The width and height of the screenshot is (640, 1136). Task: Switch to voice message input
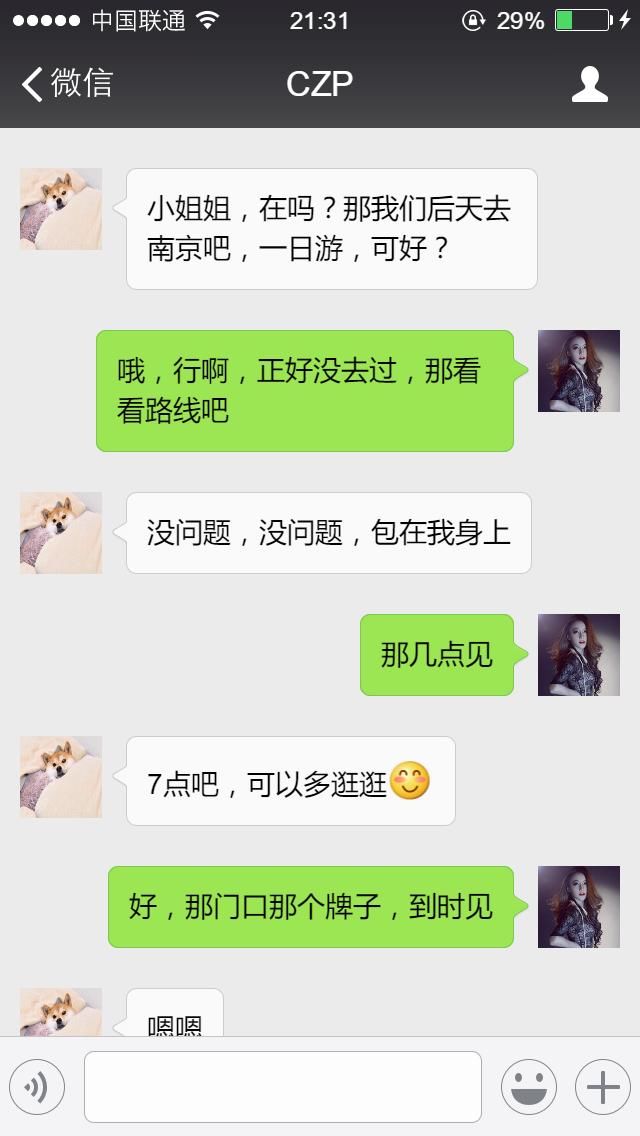coord(37,1087)
